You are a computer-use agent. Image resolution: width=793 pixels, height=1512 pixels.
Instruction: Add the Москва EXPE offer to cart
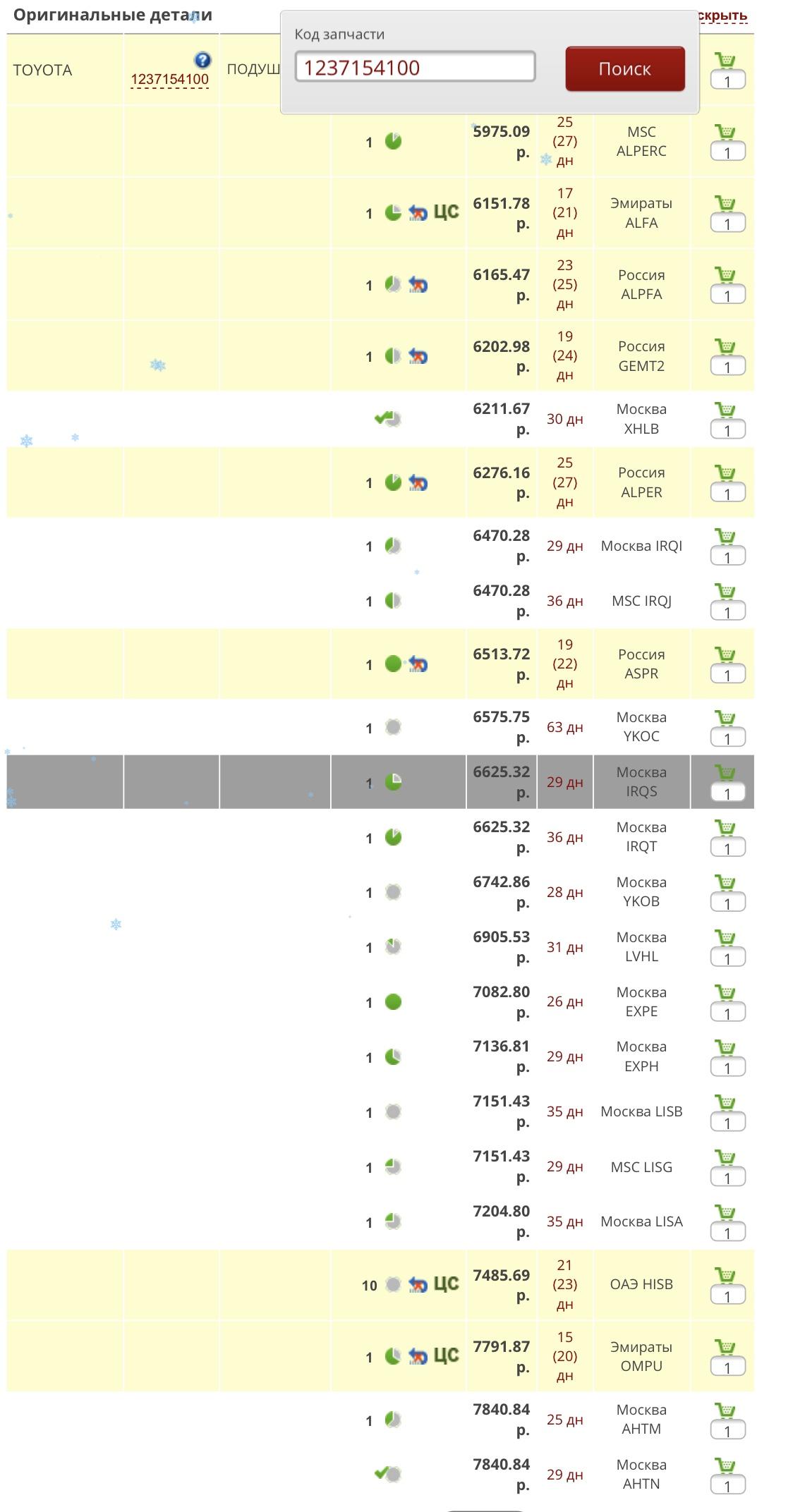coord(725,992)
